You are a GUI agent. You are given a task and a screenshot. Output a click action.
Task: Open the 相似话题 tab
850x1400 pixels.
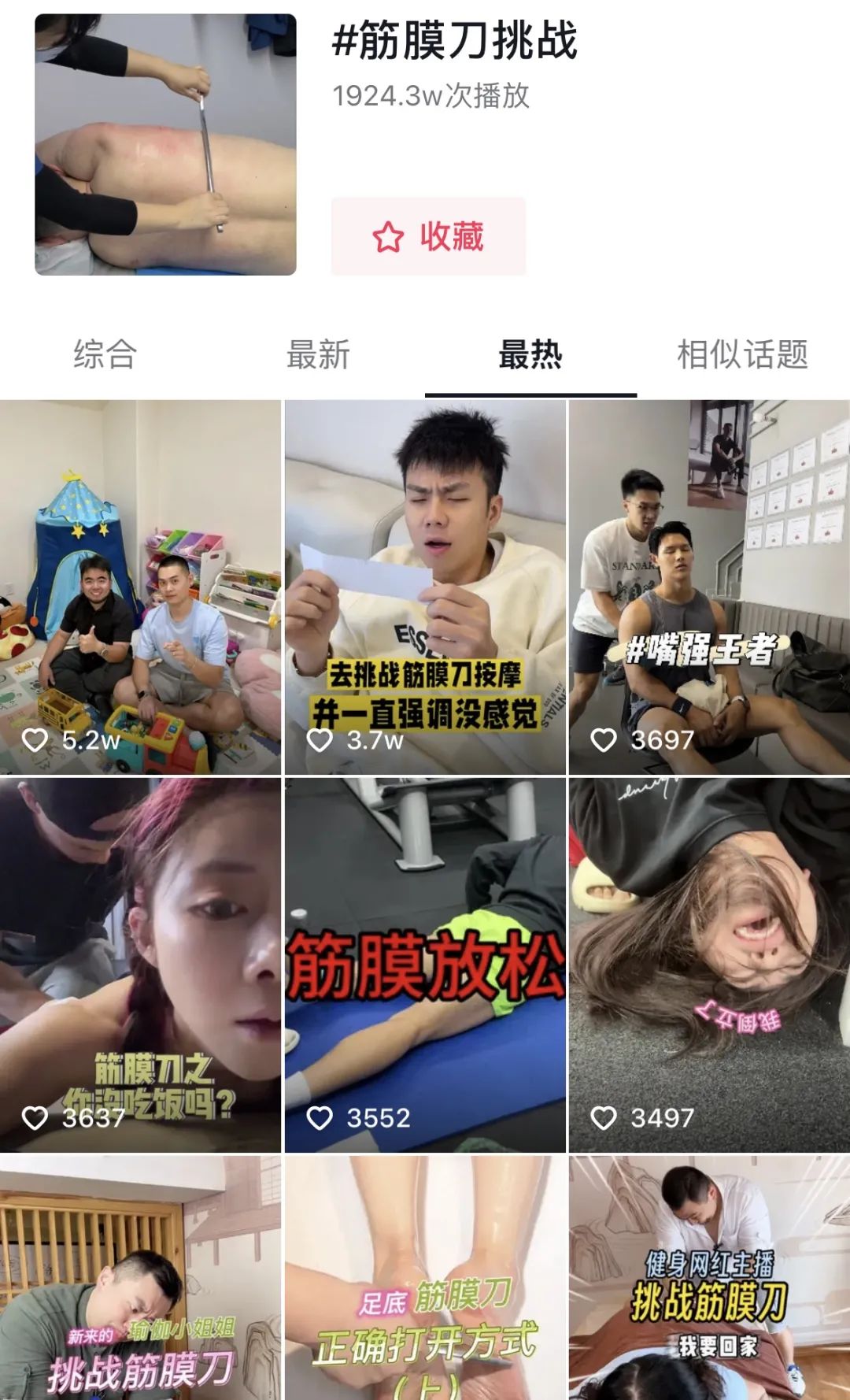[743, 354]
